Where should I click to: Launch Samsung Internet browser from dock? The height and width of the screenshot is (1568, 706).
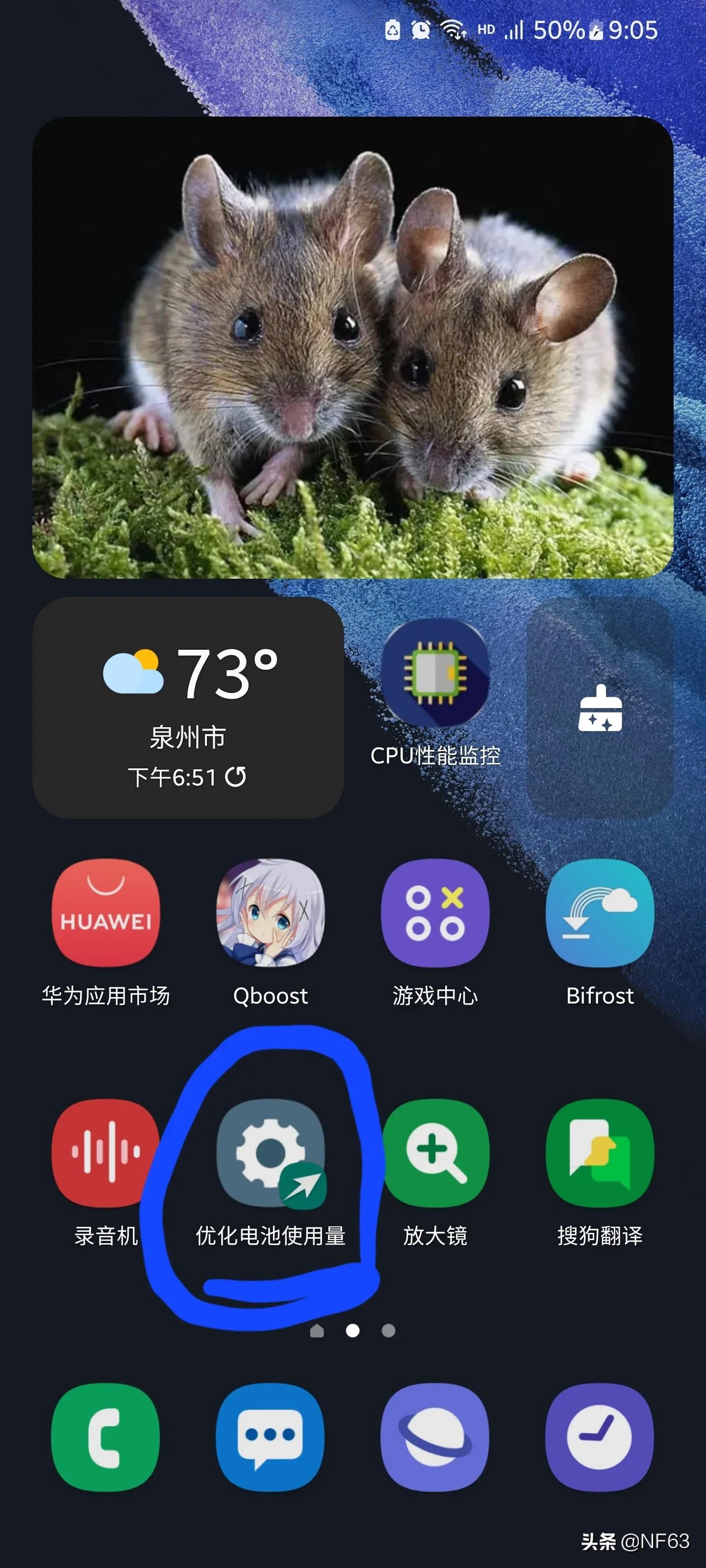(435, 1437)
